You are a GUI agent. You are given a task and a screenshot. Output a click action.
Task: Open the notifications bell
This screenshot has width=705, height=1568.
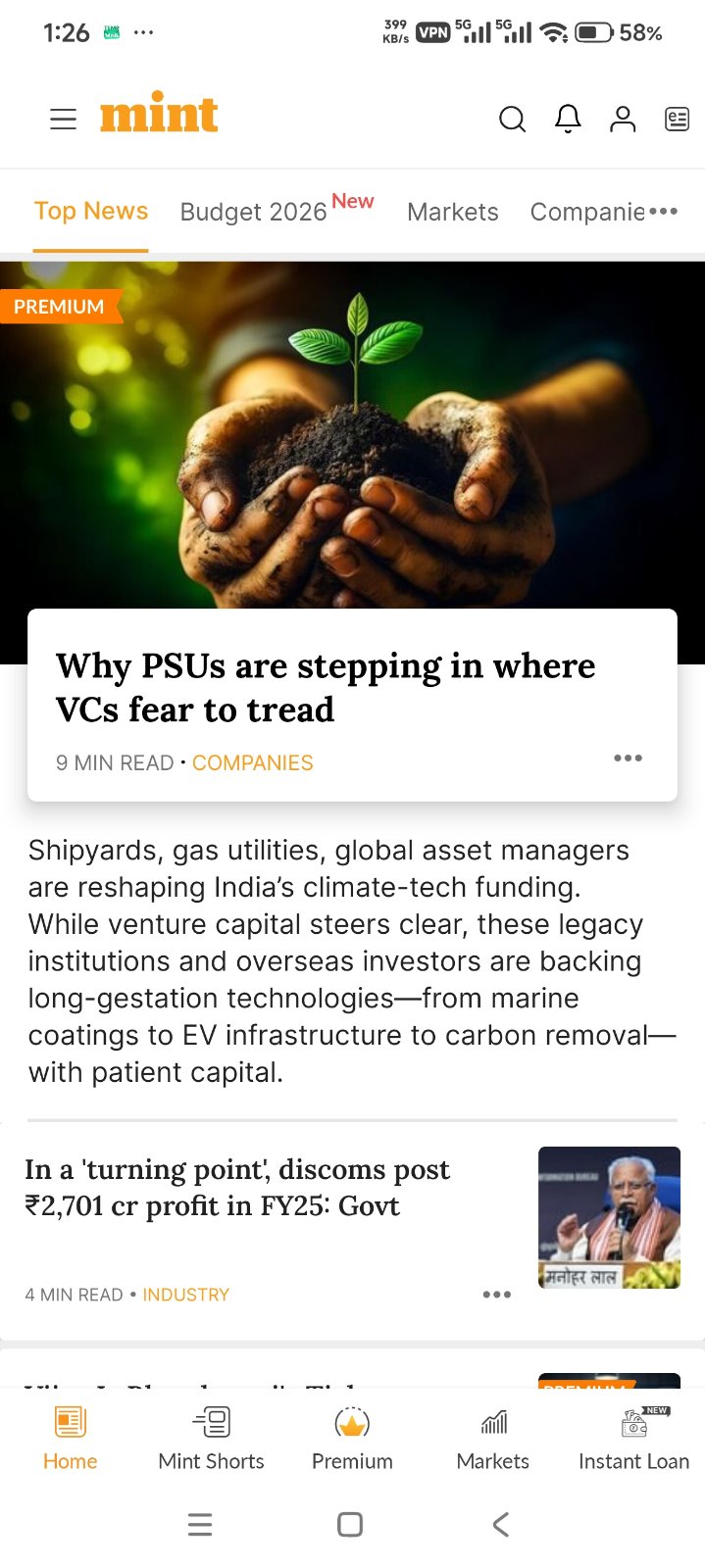pyautogui.click(x=568, y=119)
